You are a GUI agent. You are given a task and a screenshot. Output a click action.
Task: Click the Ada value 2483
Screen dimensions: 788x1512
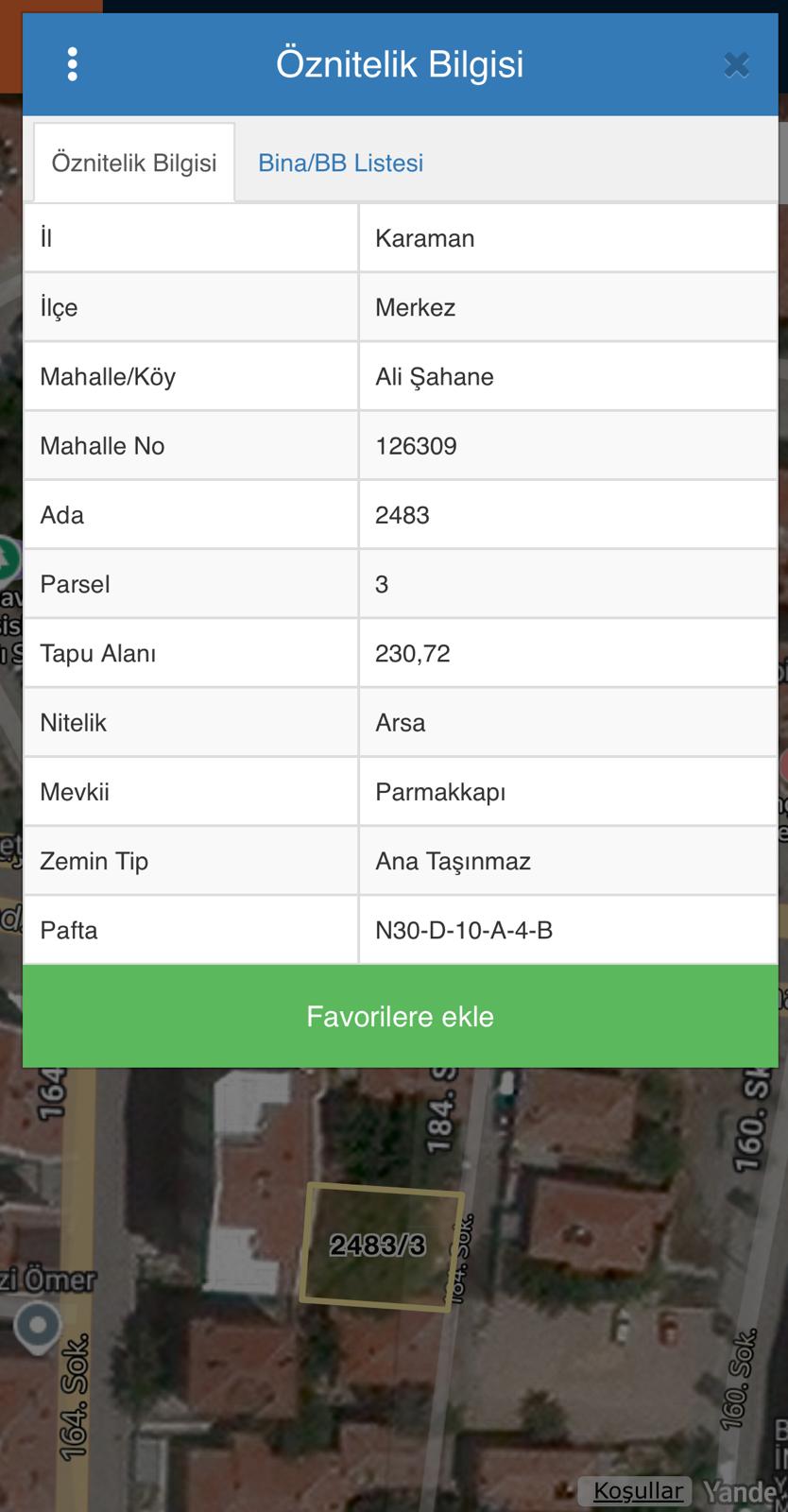tap(402, 514)
